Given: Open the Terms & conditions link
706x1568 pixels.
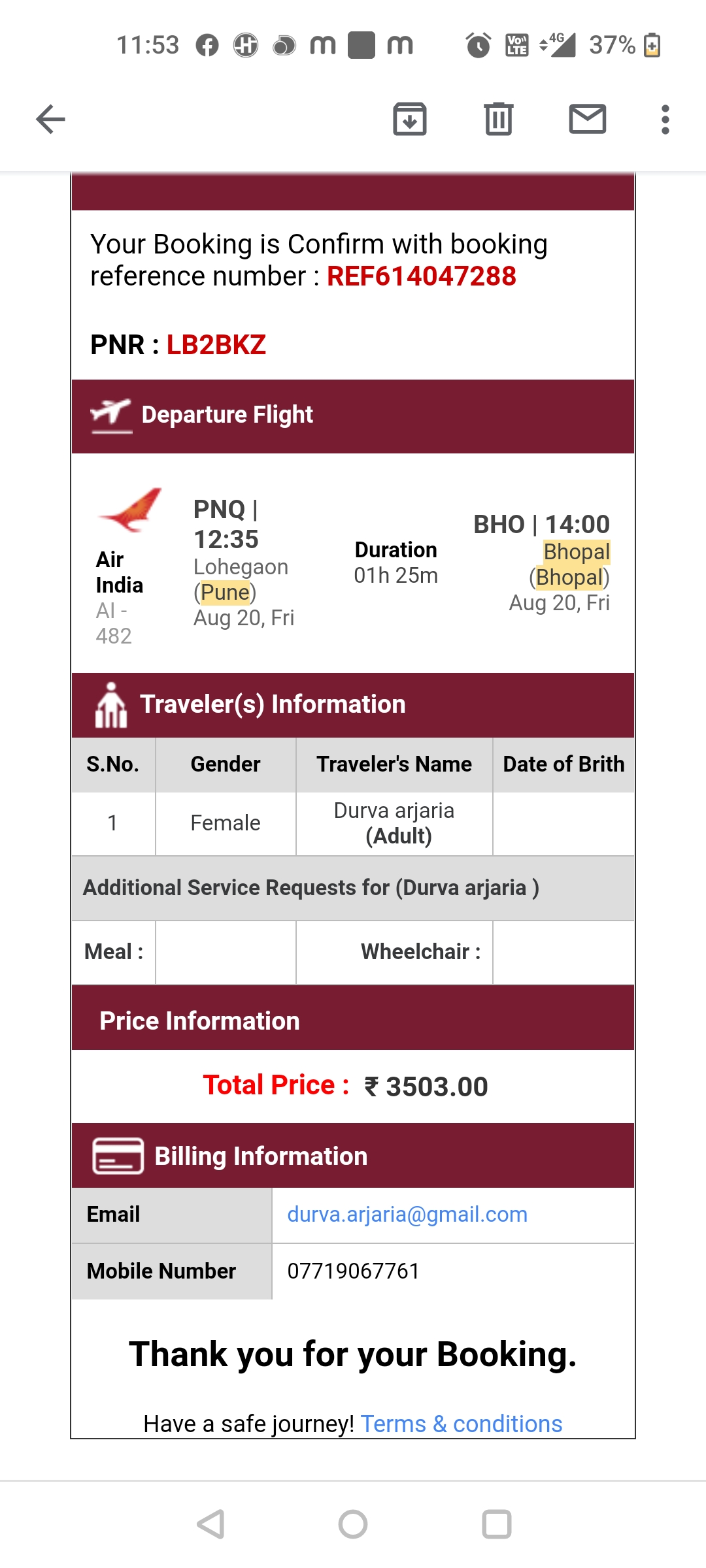Looking at the screenshot, I should point(462,1424).
